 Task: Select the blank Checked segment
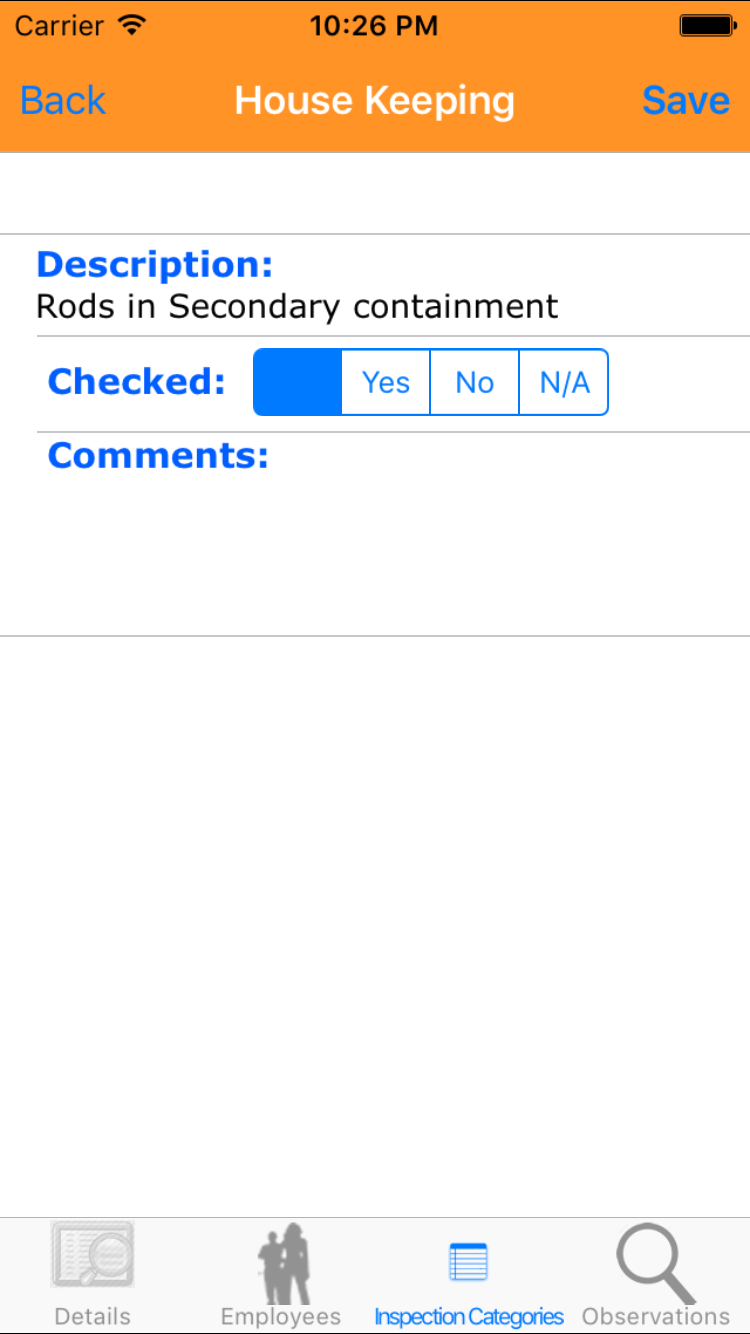(x=298, y=382)
